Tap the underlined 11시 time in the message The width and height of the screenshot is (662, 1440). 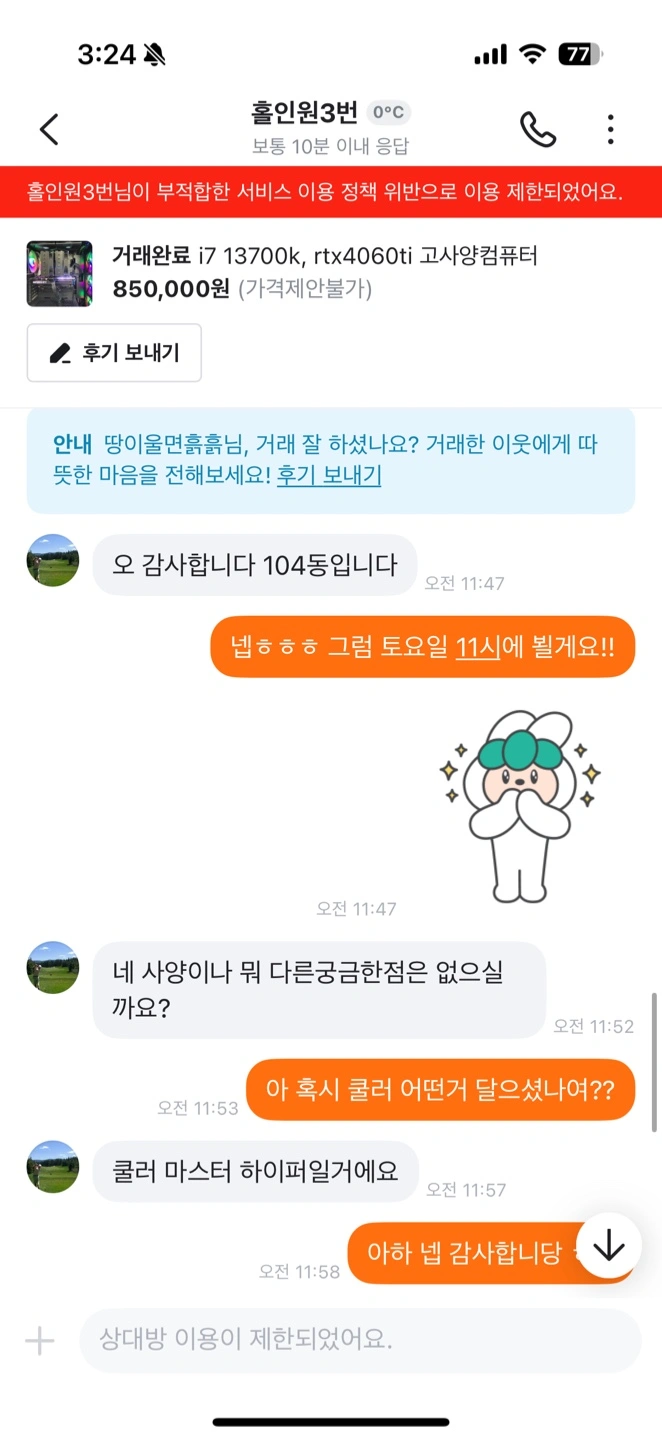478,646
